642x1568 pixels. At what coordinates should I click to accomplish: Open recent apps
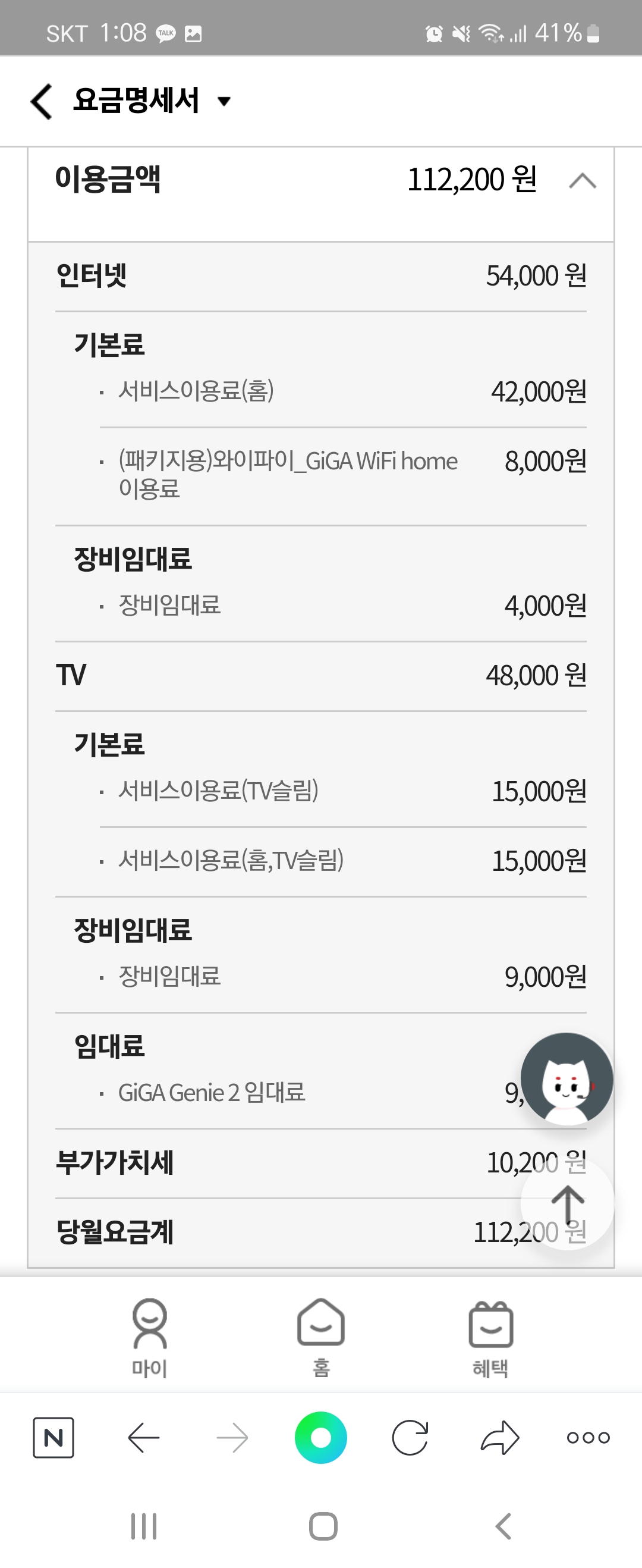tap(144, 1526)
